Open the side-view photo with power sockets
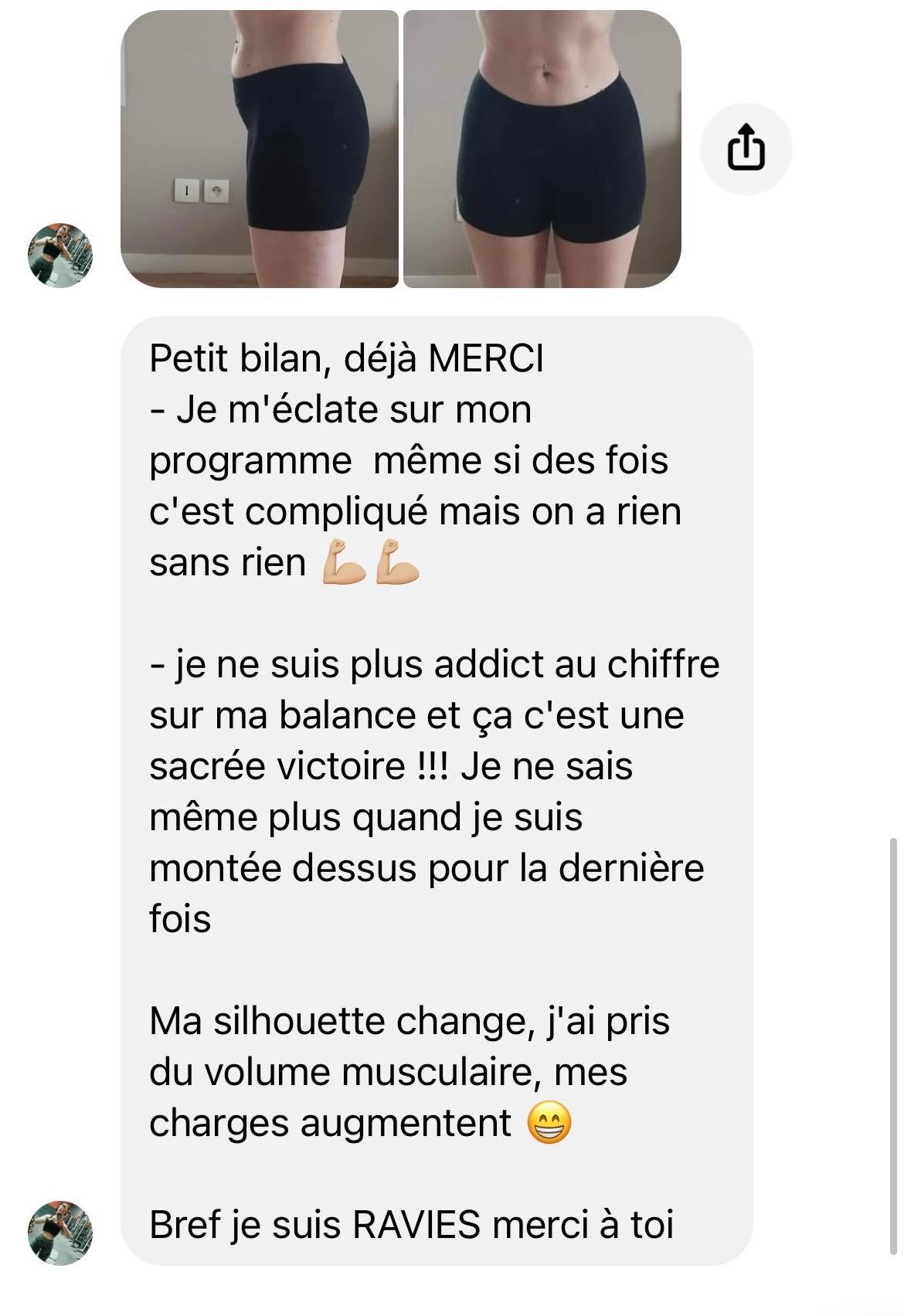 coord(260,149)
